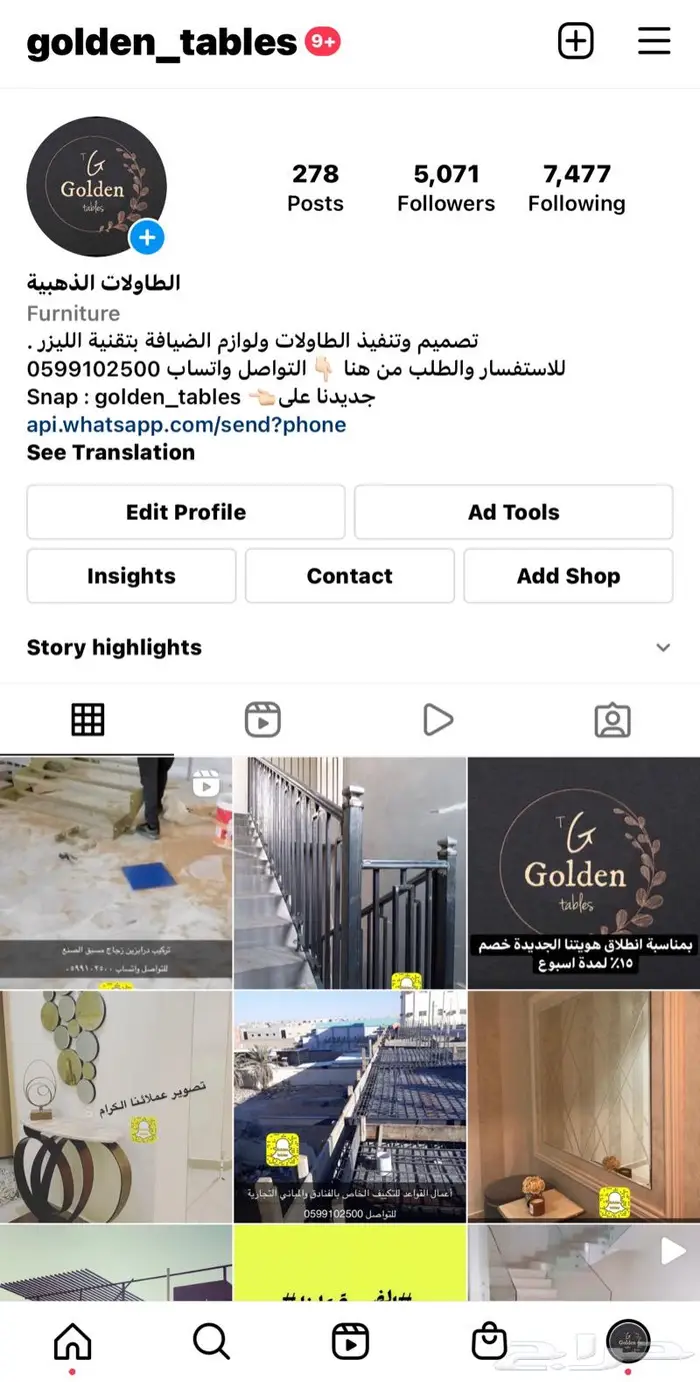Tap the Contact button
The width and height of the screenshot is (700, 1382).
(349, 576)
